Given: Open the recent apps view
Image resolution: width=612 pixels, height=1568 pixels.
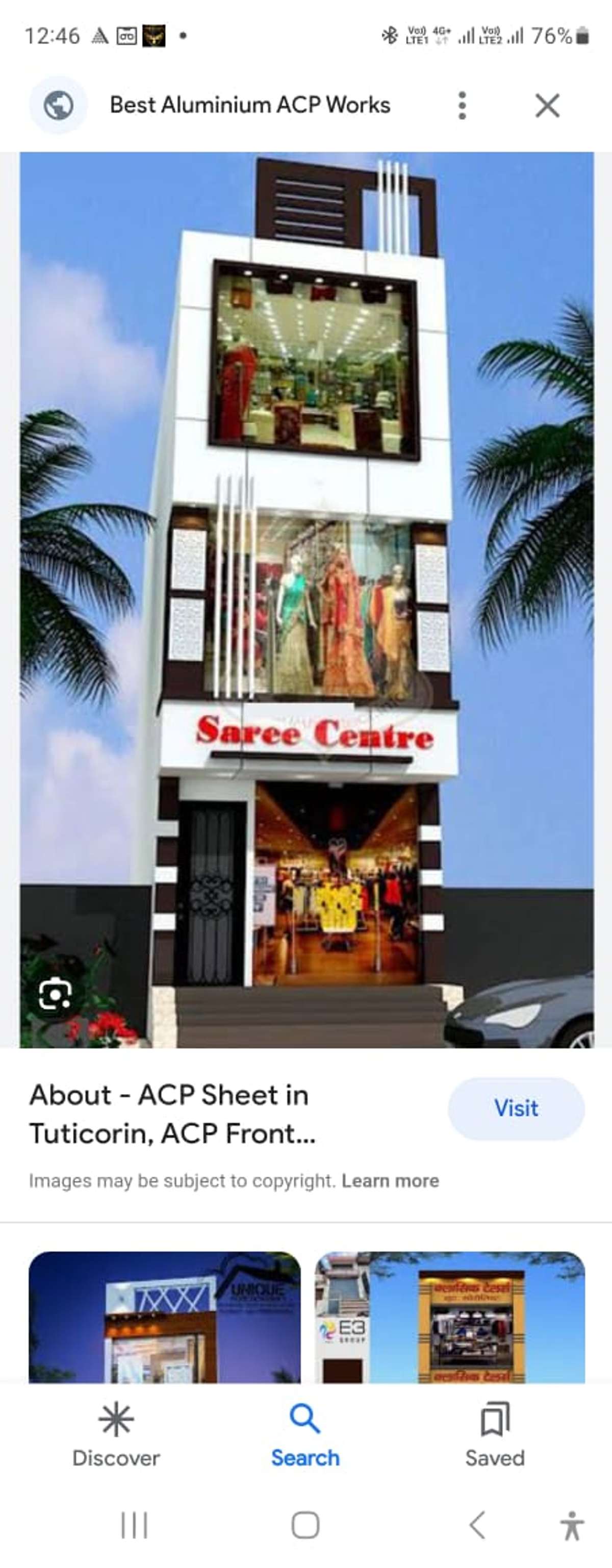Looking at the screenshot, I should (x=134, y=1525).
